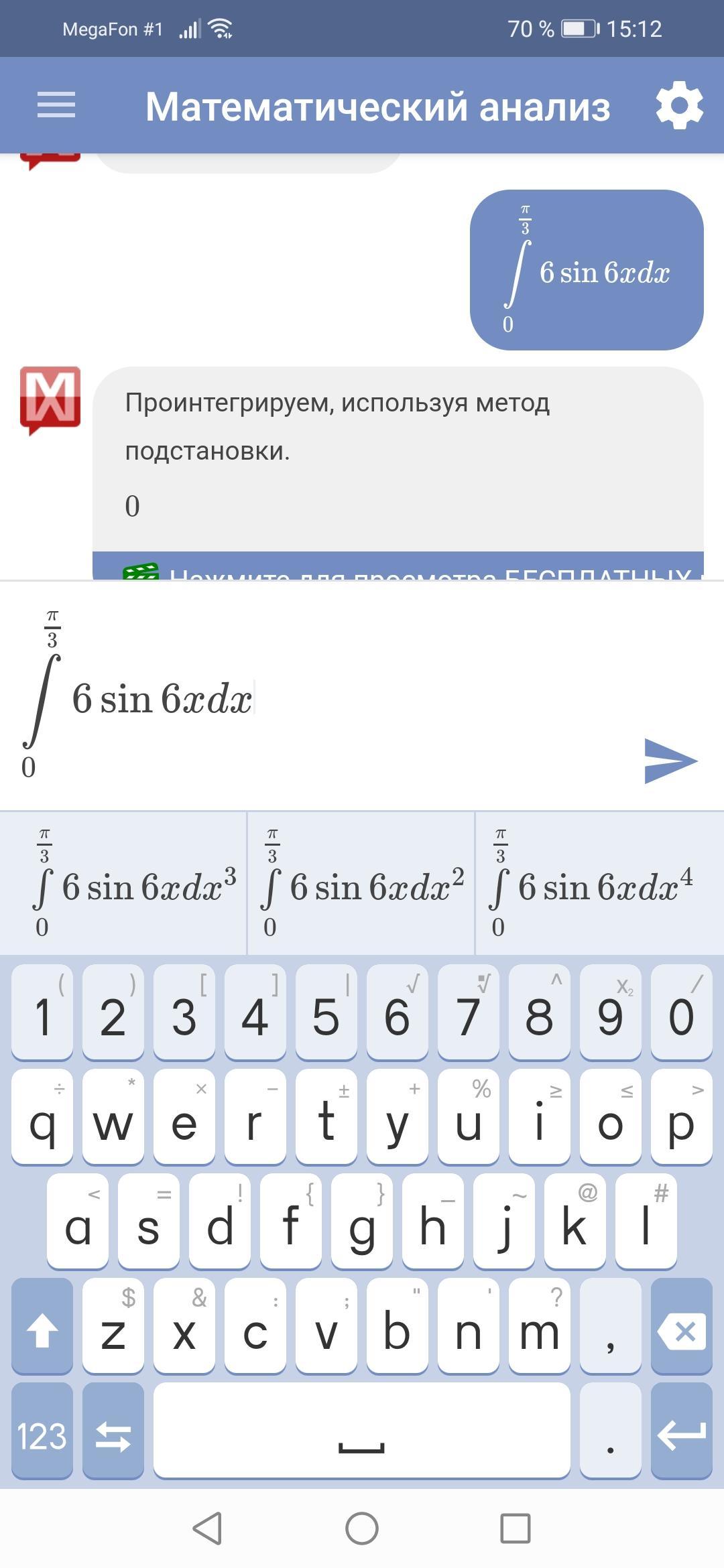Insert a space with the spacebar
This screenshot has width=724, height=1568.
click(x=362, y=1436)
